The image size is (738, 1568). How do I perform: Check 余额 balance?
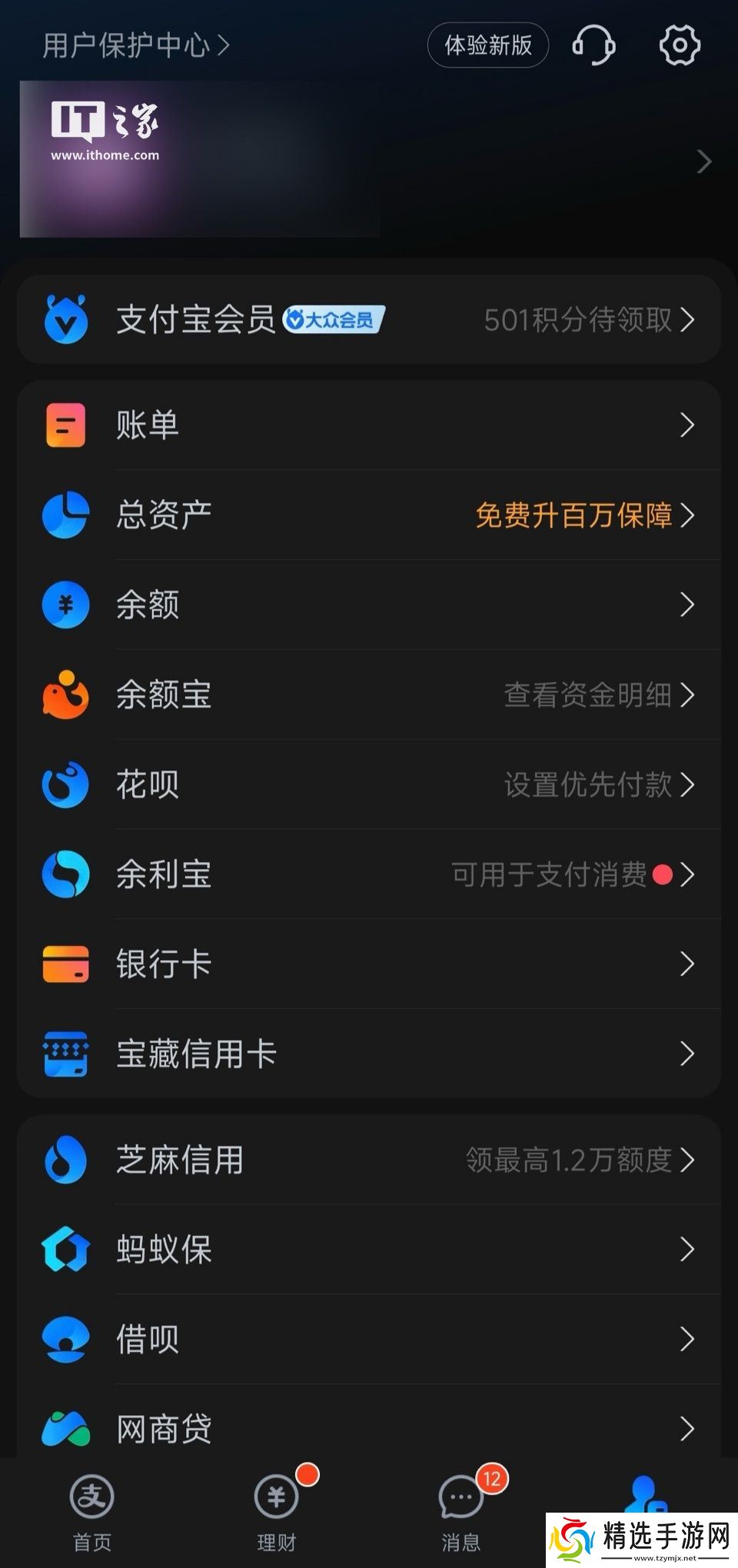click(x=369, y=604)
